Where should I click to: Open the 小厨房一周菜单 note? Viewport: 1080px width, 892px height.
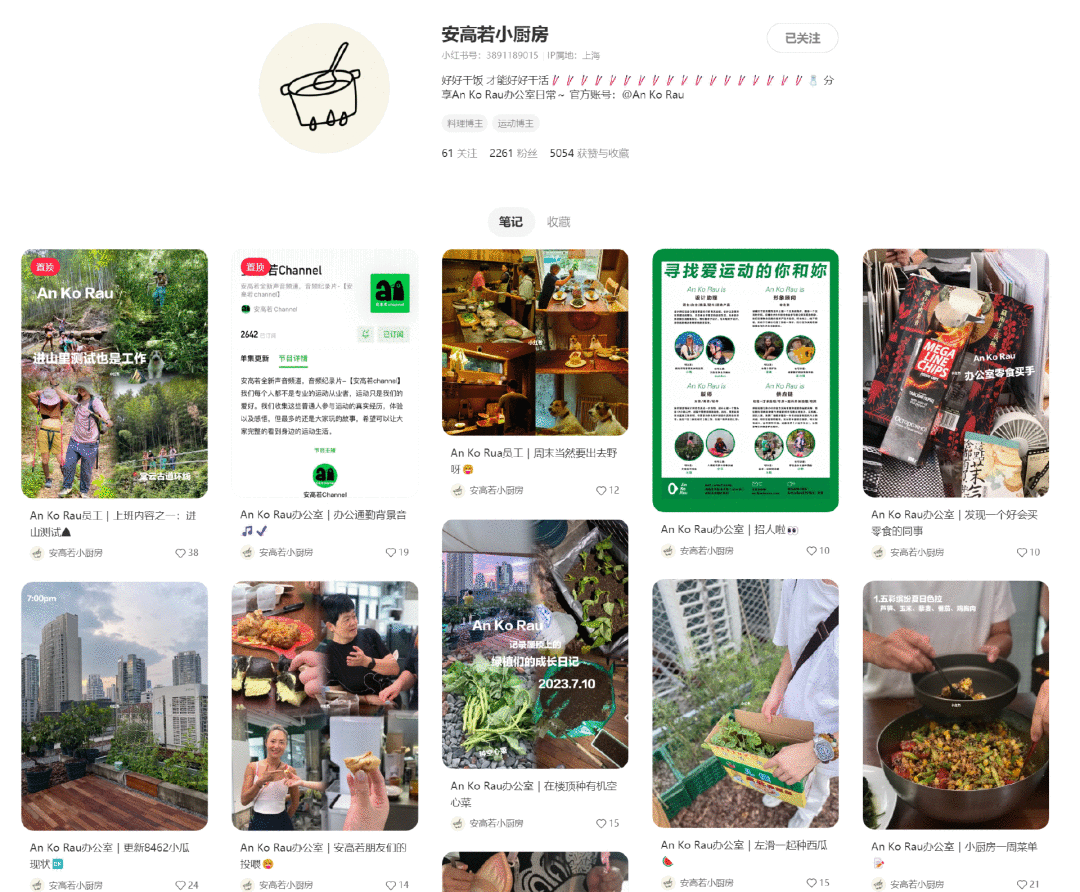point(955,705)
